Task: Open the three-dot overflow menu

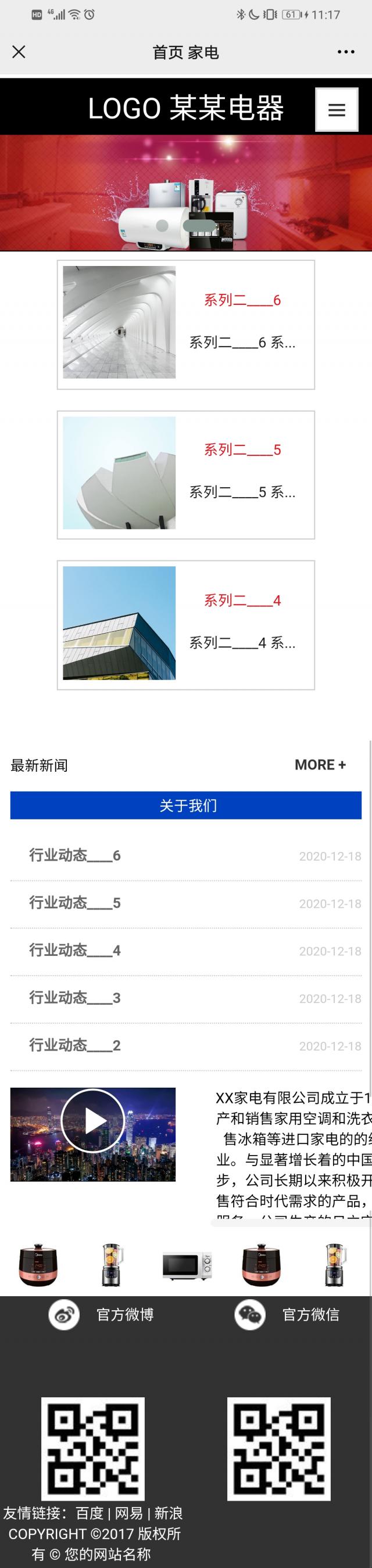Action: (346, 52)
